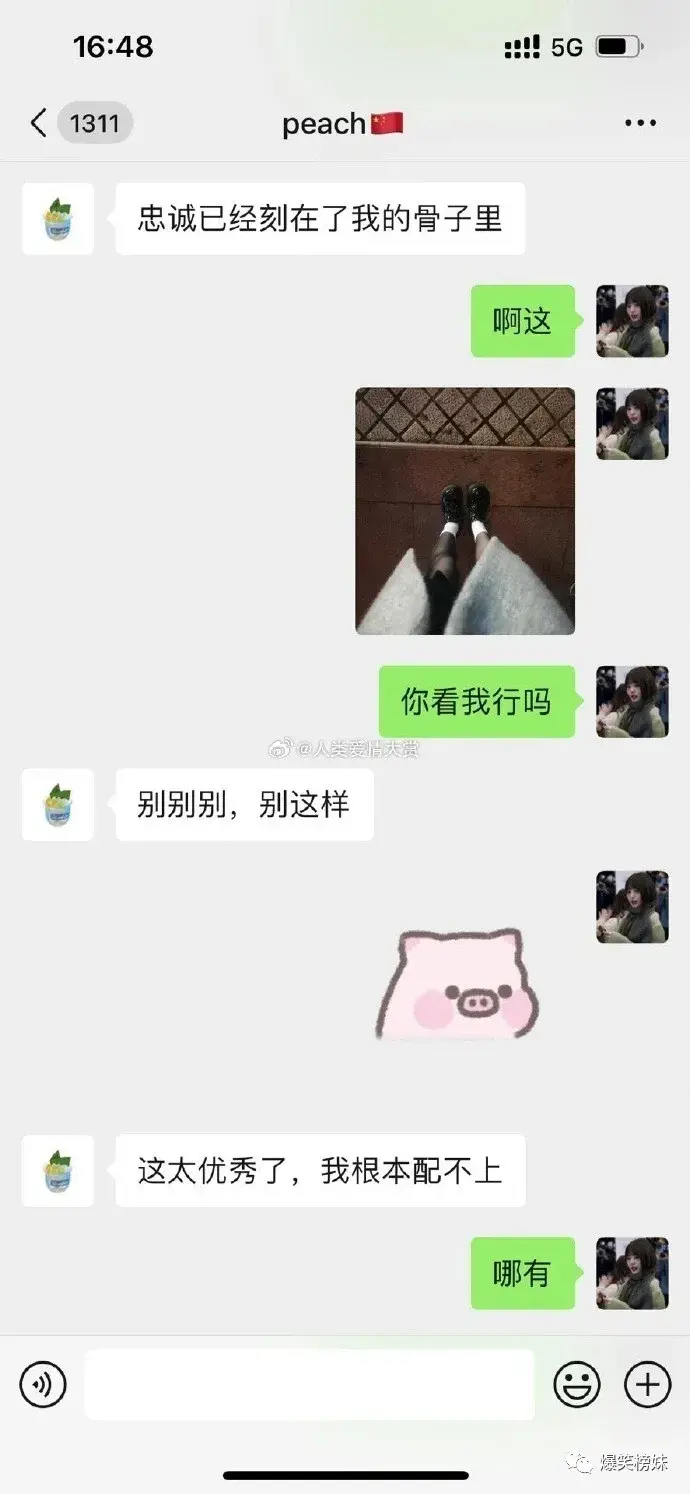690x1494 pixels.
Task: View the sent shoes photo
Action: (465, 511)
